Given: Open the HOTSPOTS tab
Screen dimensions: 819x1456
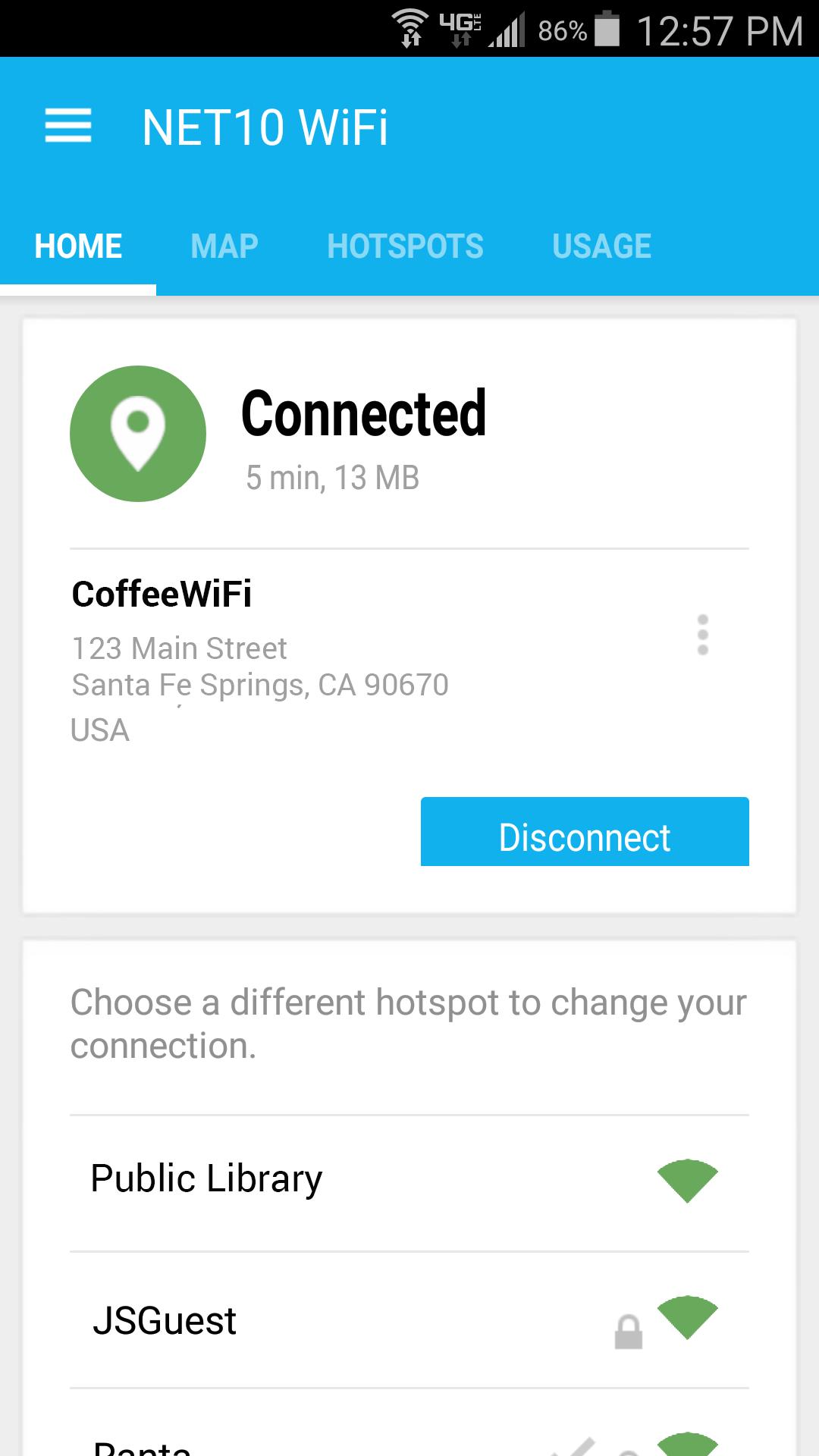Looking at the screenshot, I should point(405,245).
